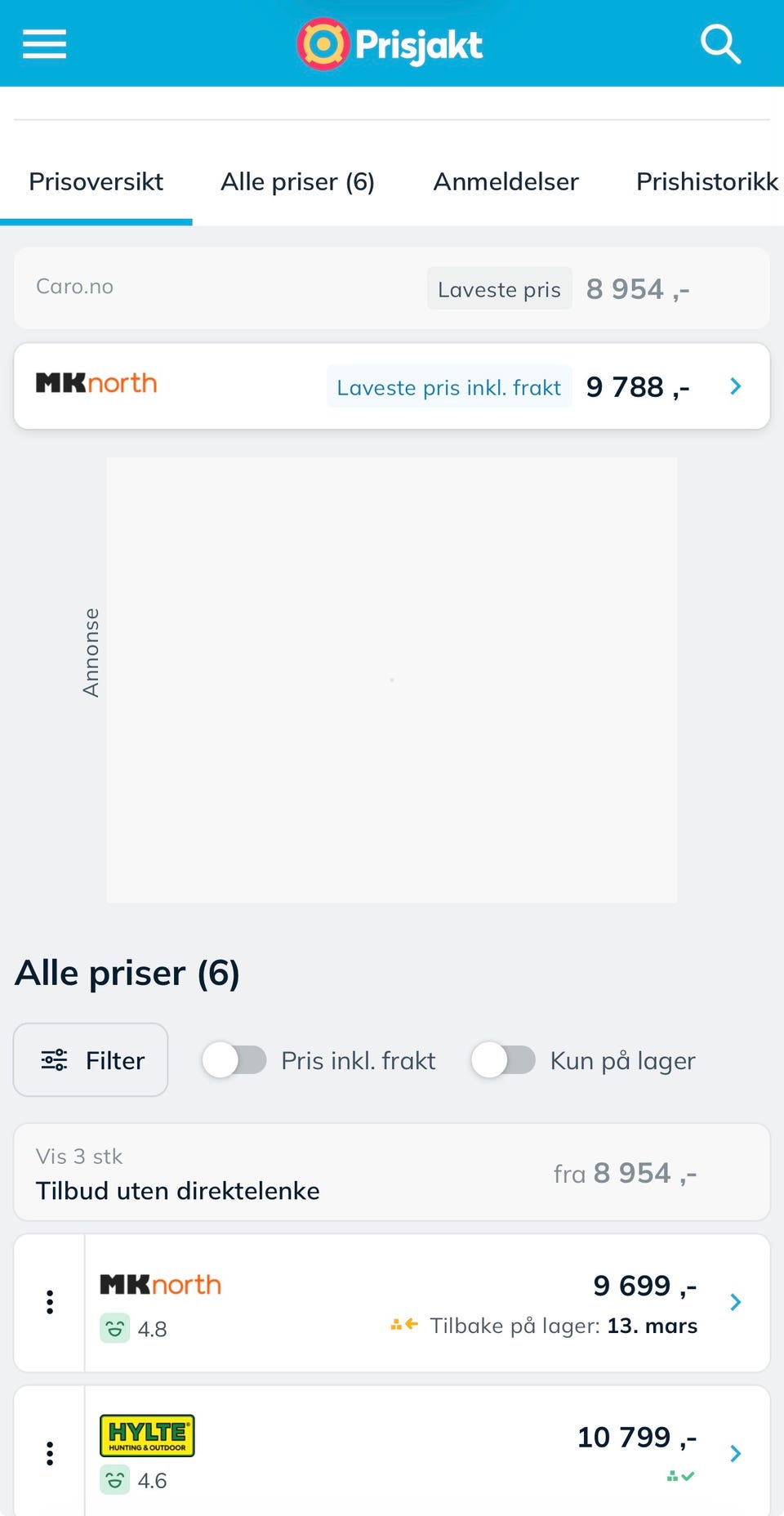Click the smiley rating icon showing 4.6
Image resolution: width=784 pixels, height=1516 pixels.
pos(116,1479)
